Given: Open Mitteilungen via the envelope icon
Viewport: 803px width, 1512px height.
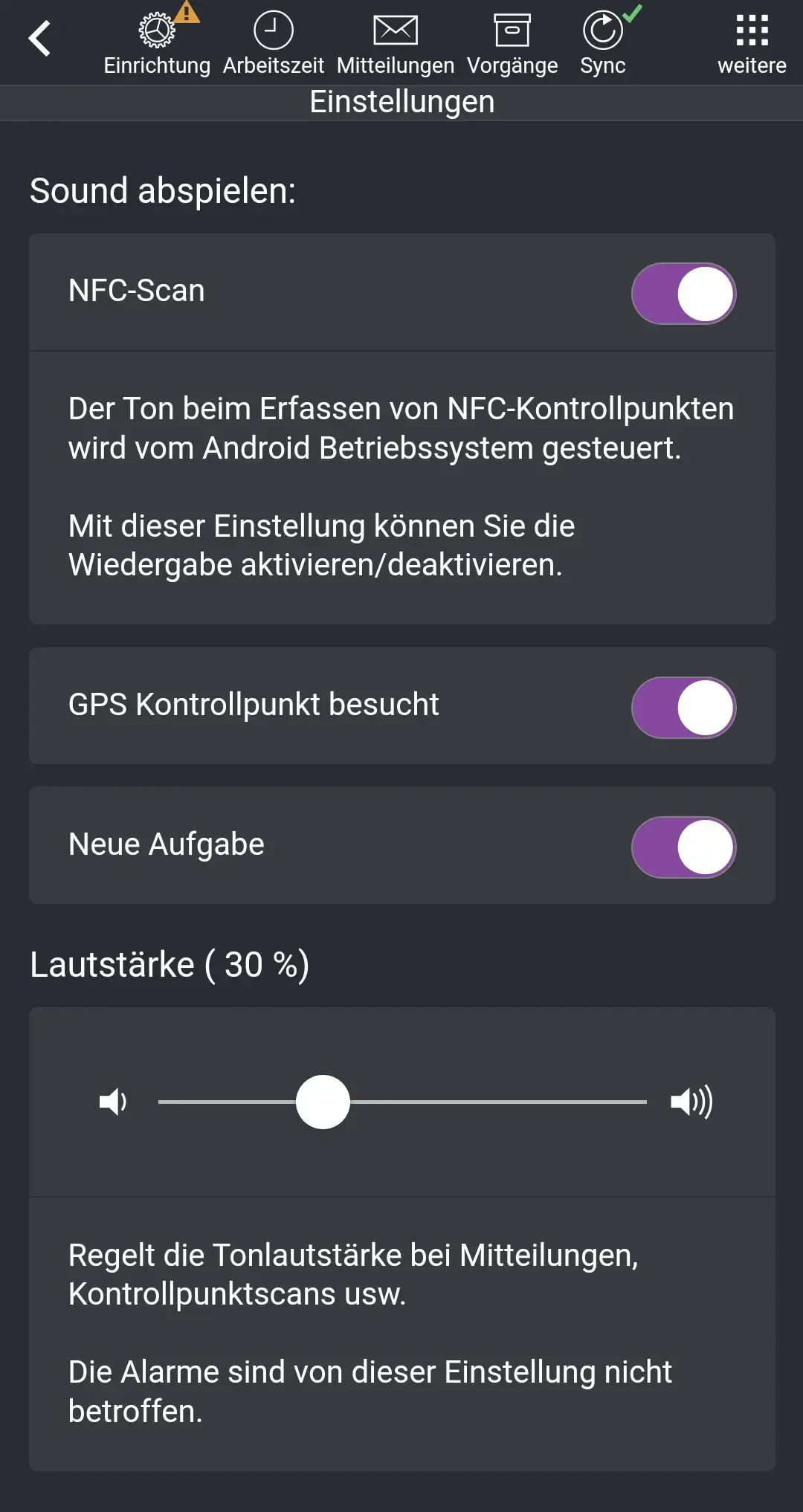Looking at the screenshot, I should (x=395, y=30).
